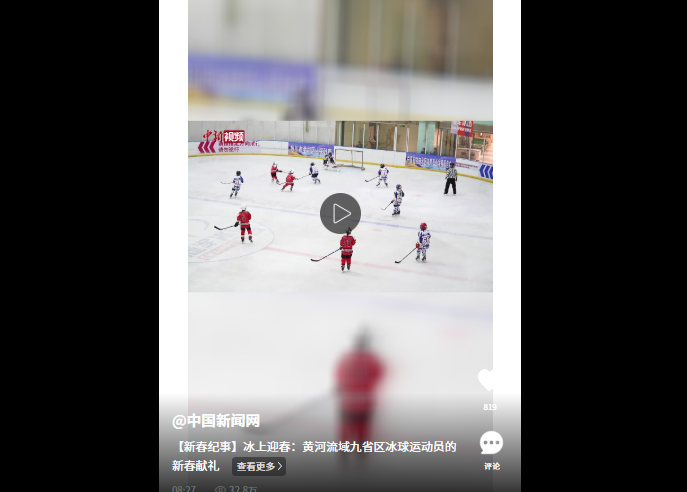The image size is (687, 492).
Task: Open the @中国新闻网 account profile
Action: [x=216, y=421]
